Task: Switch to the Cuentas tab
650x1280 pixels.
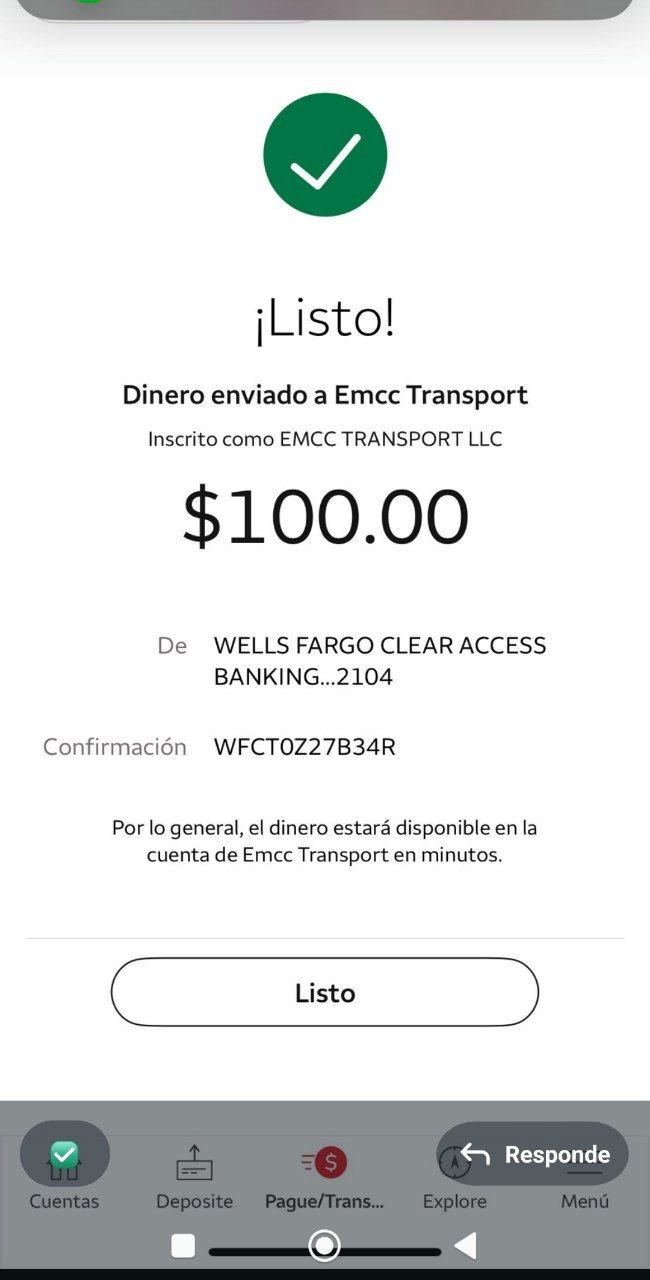Action: [64, 1170]
